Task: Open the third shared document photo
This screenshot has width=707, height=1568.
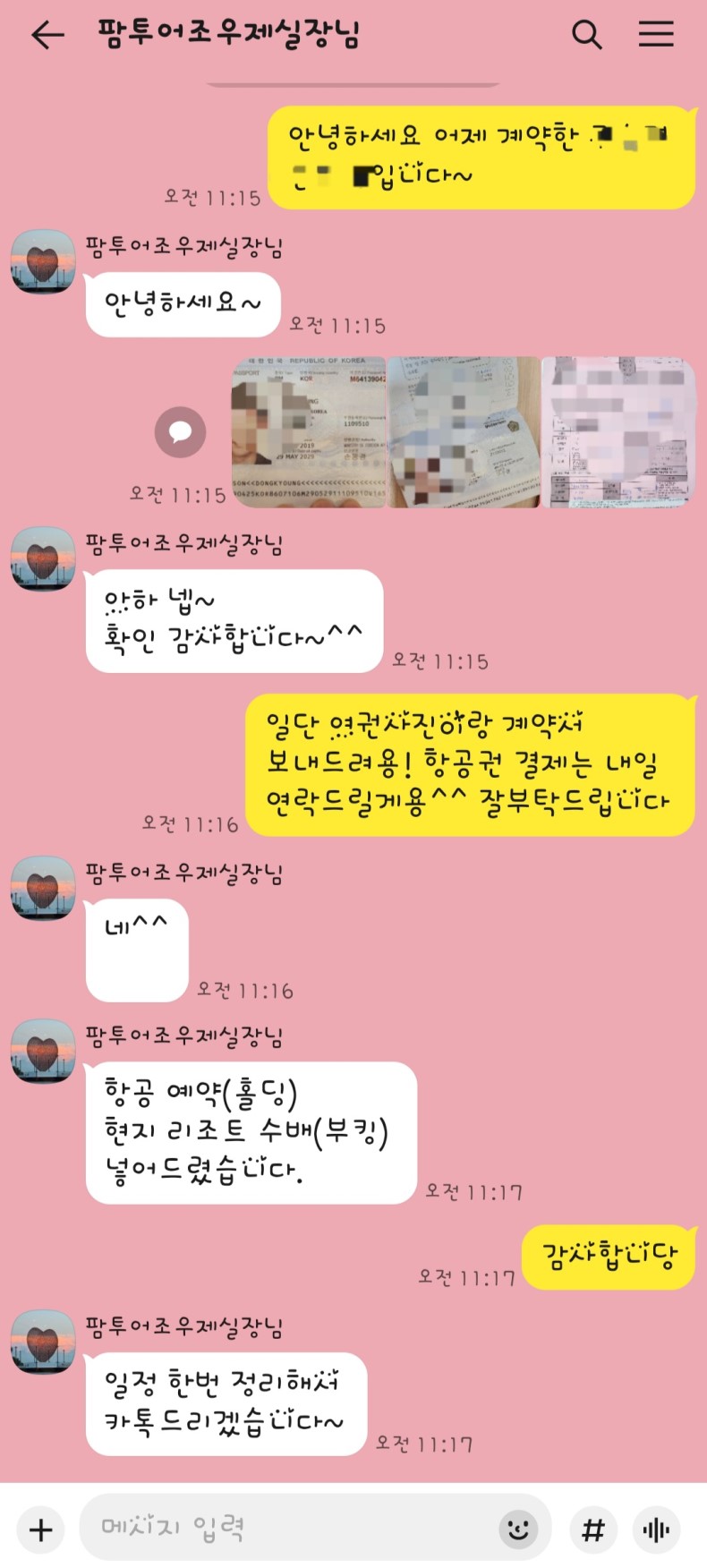Action: tap(618, 432)
